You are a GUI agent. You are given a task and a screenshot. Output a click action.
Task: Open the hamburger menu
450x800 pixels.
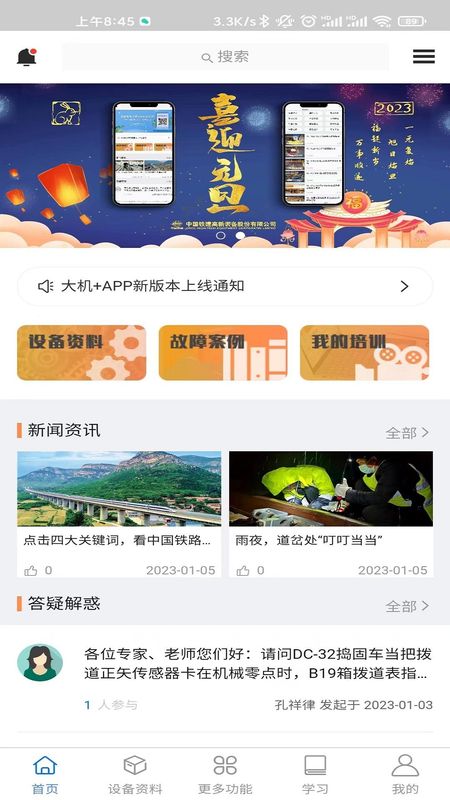(423, 56)
